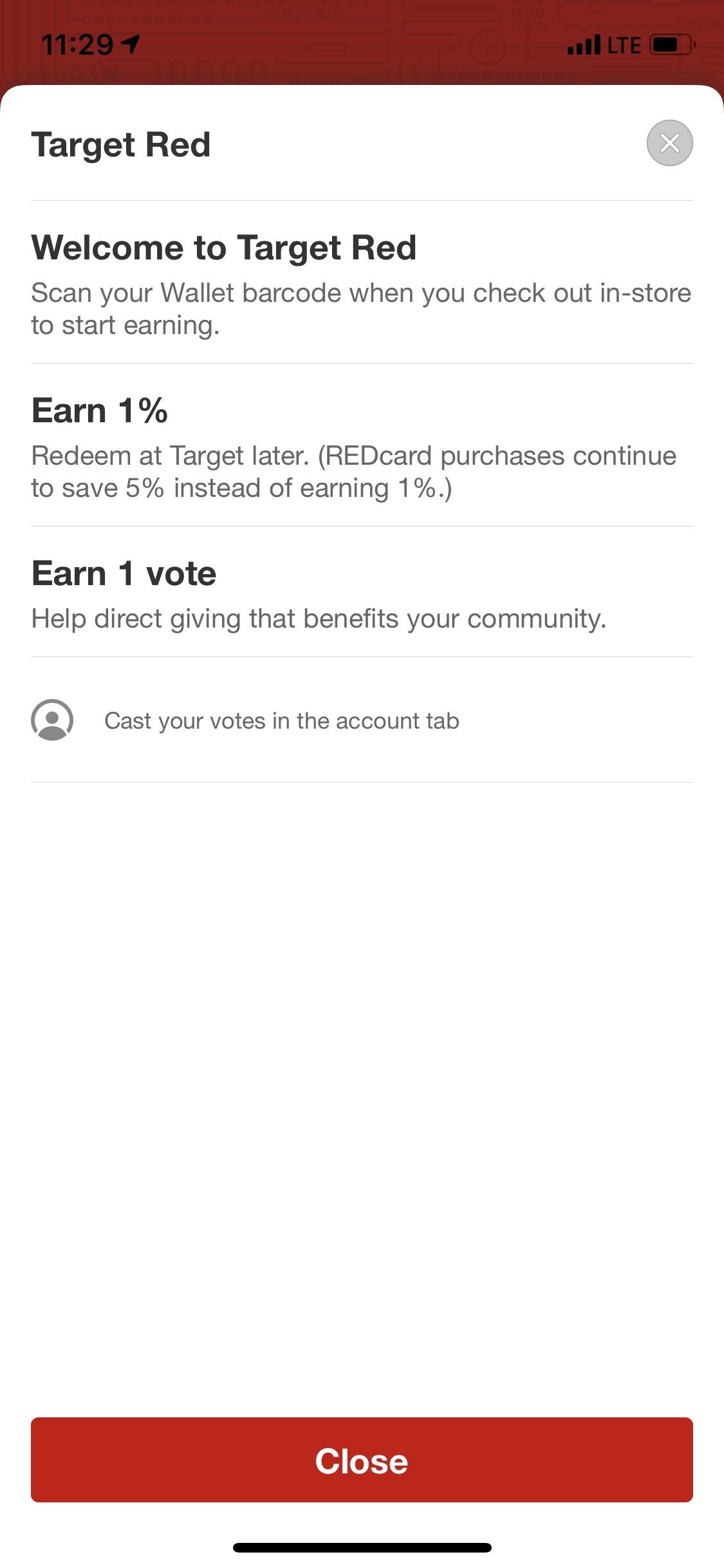Tap the person silhouette in the voting row
Viewport: 724px width, 1568px height.
[51, 722]
